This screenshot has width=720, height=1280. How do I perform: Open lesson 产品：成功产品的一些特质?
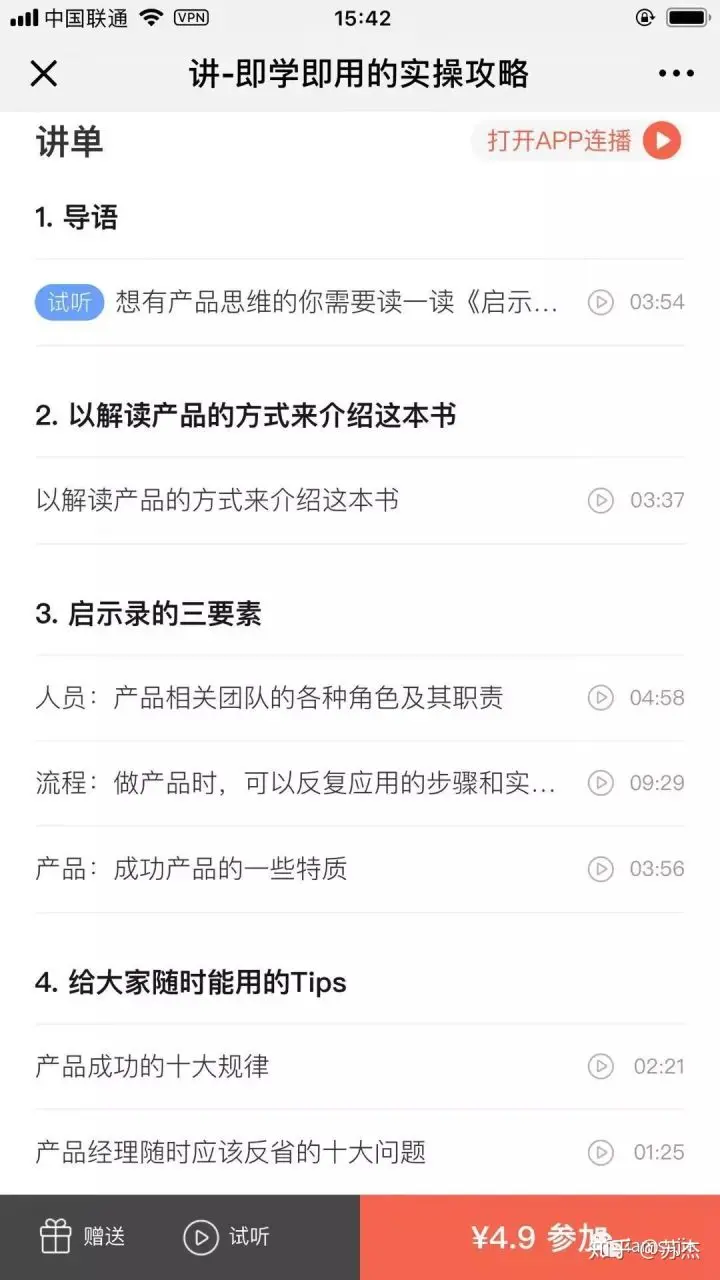tap(191, 868)
